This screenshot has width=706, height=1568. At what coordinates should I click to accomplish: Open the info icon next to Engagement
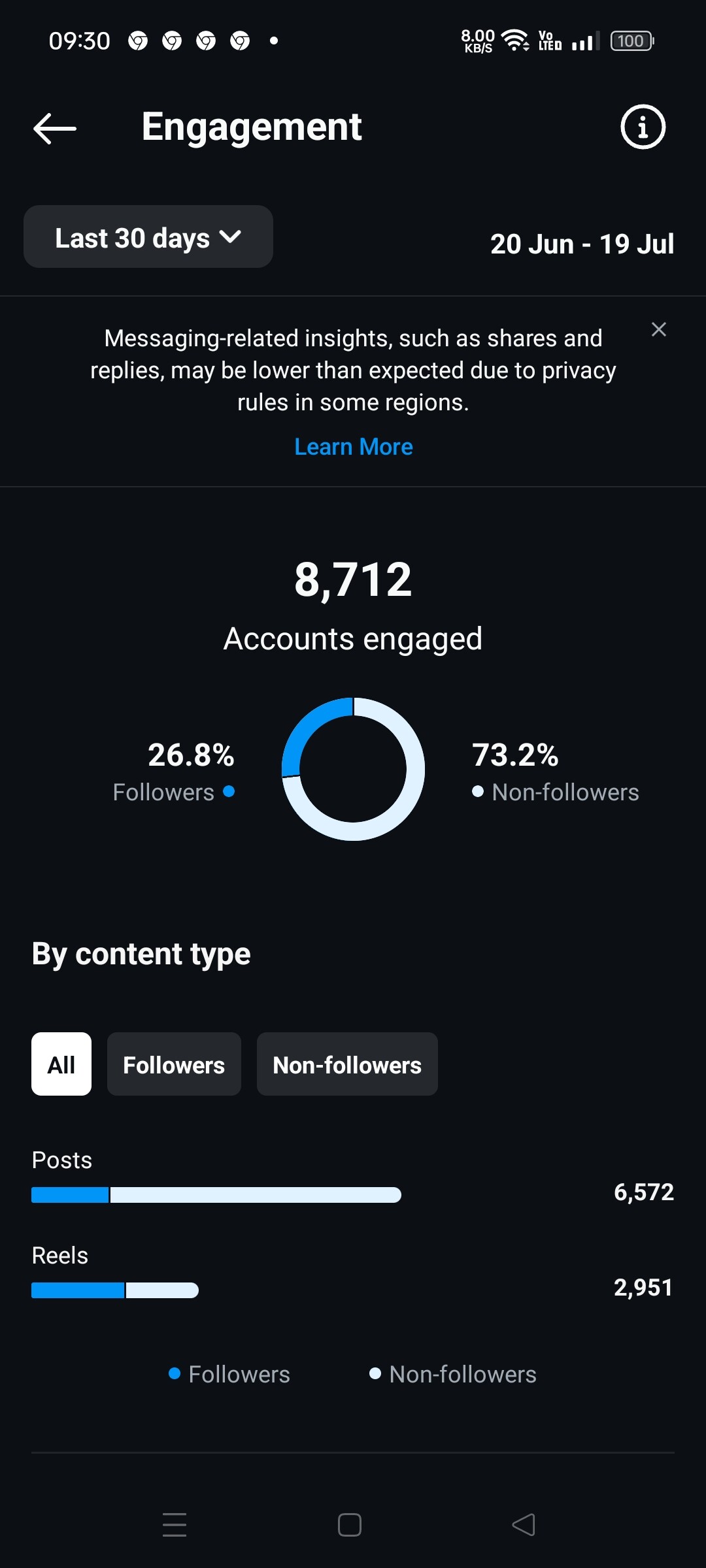(643, 127)
